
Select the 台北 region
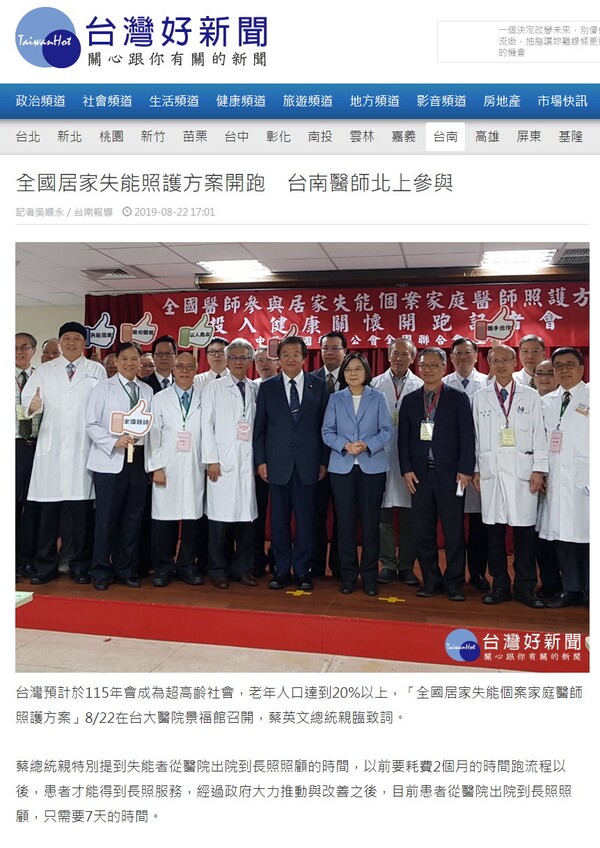coord(28,137)
